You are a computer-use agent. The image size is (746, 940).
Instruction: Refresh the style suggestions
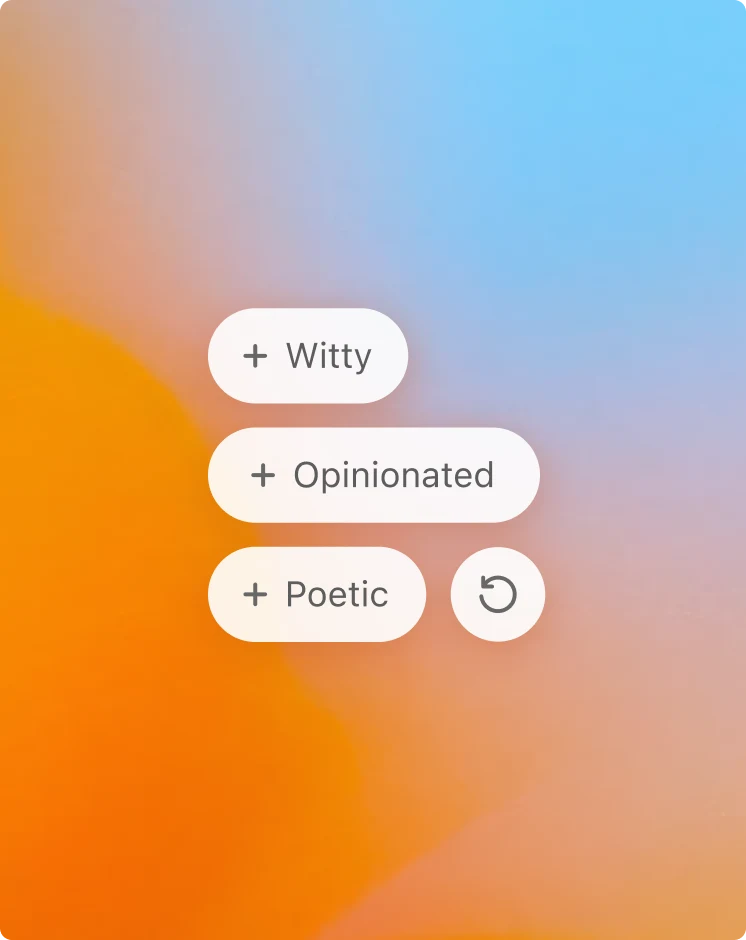click(x=497, y=594)
